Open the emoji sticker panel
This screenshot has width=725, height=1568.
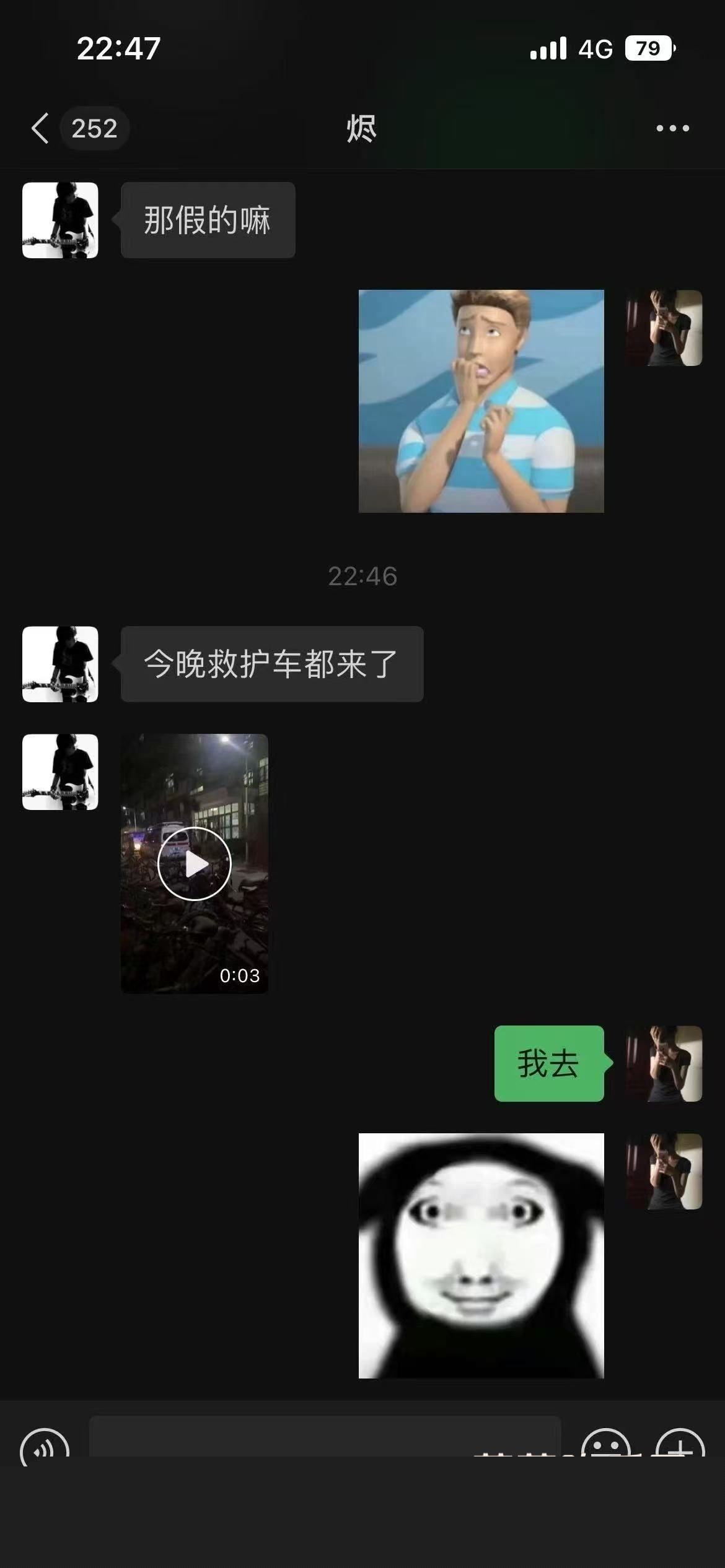coord(606,1446)
